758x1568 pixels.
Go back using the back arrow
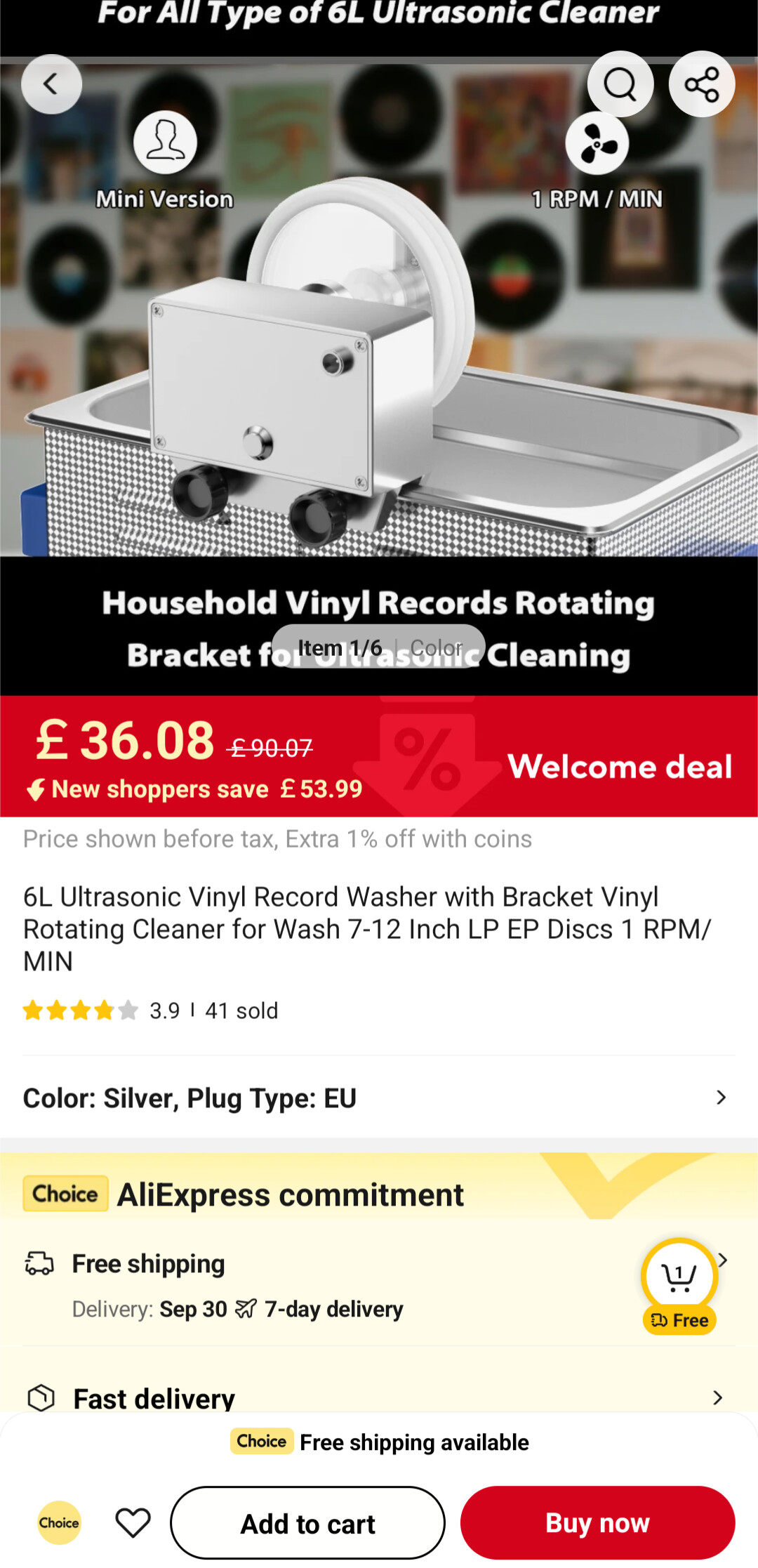[x=51, y=84]
